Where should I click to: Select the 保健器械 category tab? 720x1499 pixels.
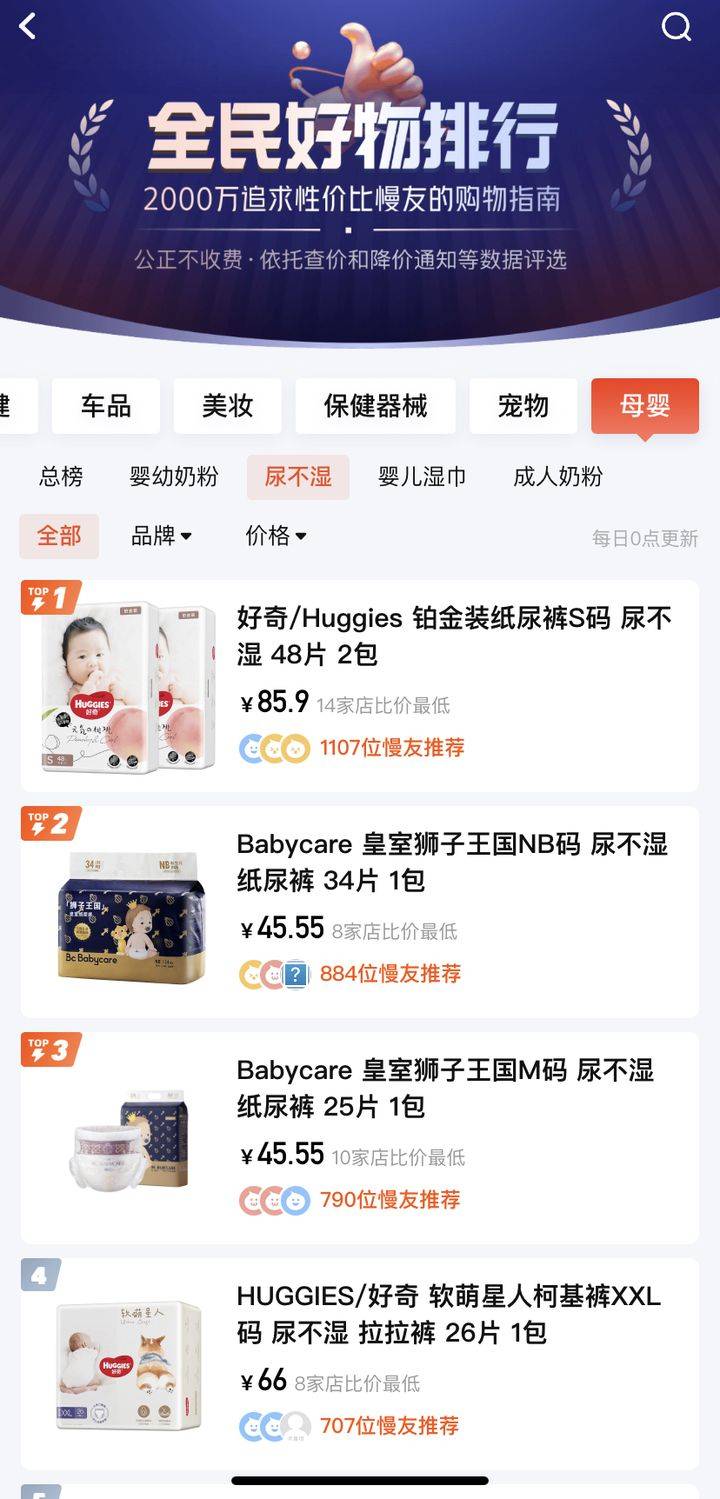[x=375, y=406]
